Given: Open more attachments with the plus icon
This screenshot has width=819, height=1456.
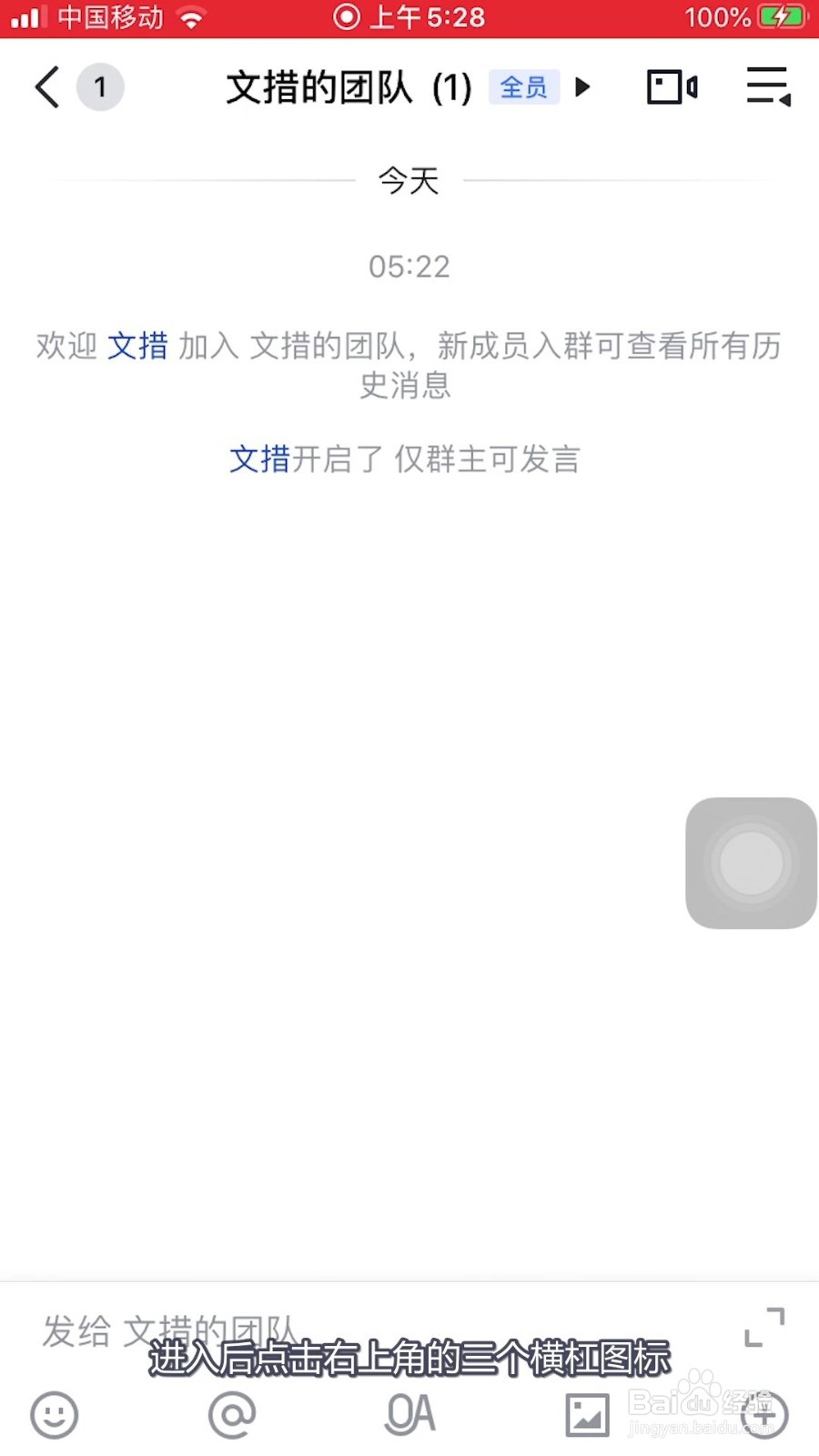Looking at the screenshot, I should pos(763,1416).
